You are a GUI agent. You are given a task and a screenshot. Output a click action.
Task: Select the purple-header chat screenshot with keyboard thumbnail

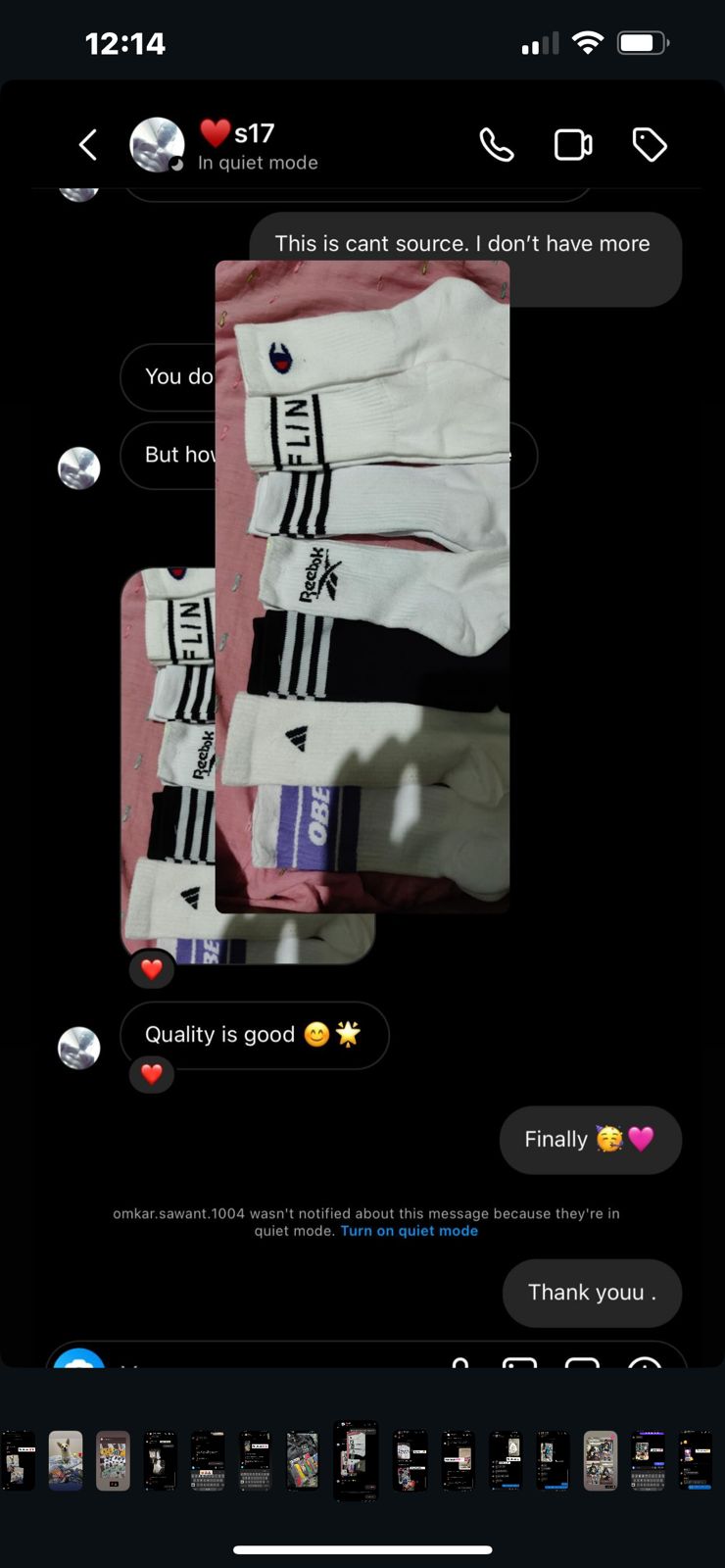point(648,1460)
